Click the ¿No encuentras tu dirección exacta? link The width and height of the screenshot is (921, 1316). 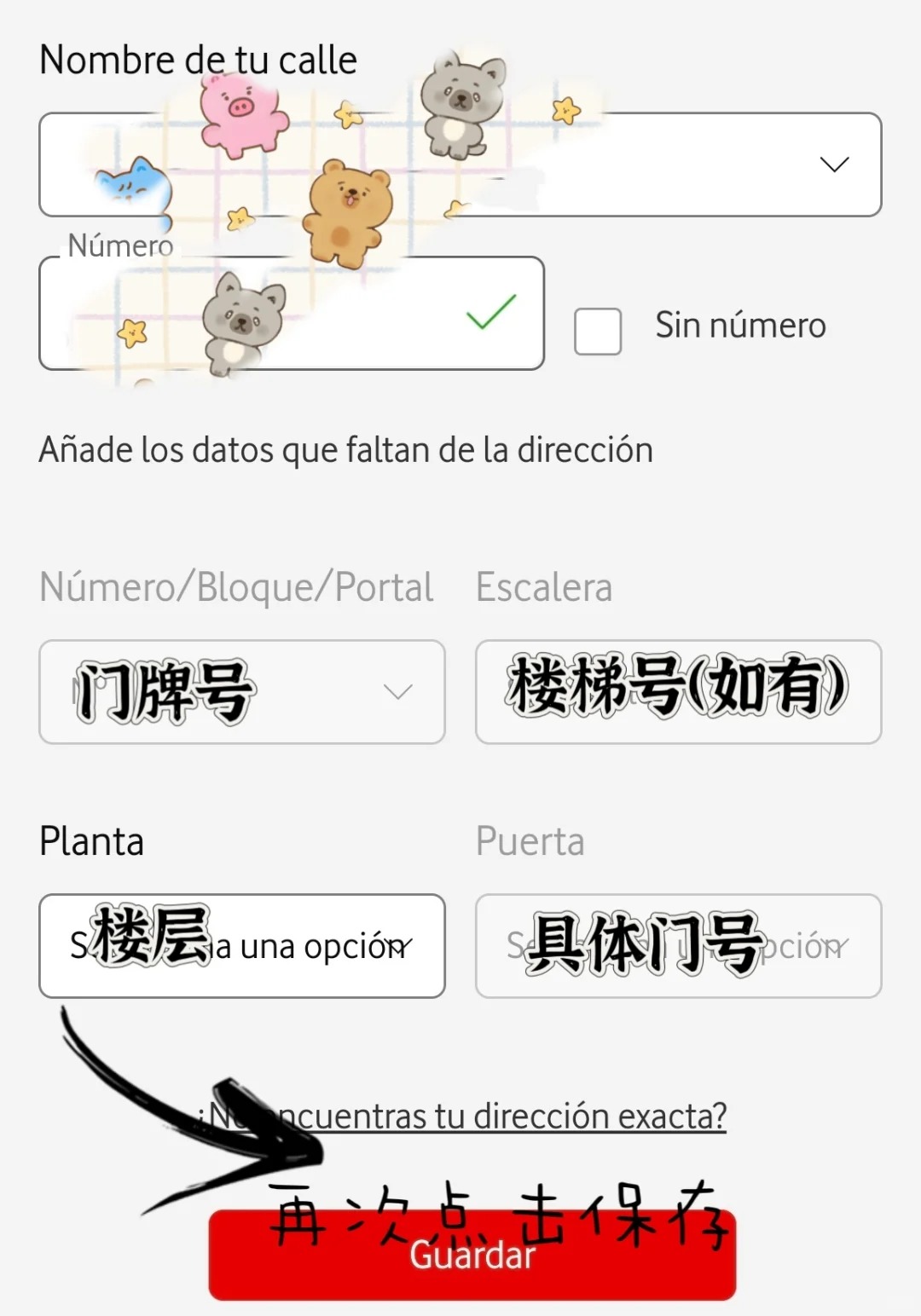click(460, 1115)
